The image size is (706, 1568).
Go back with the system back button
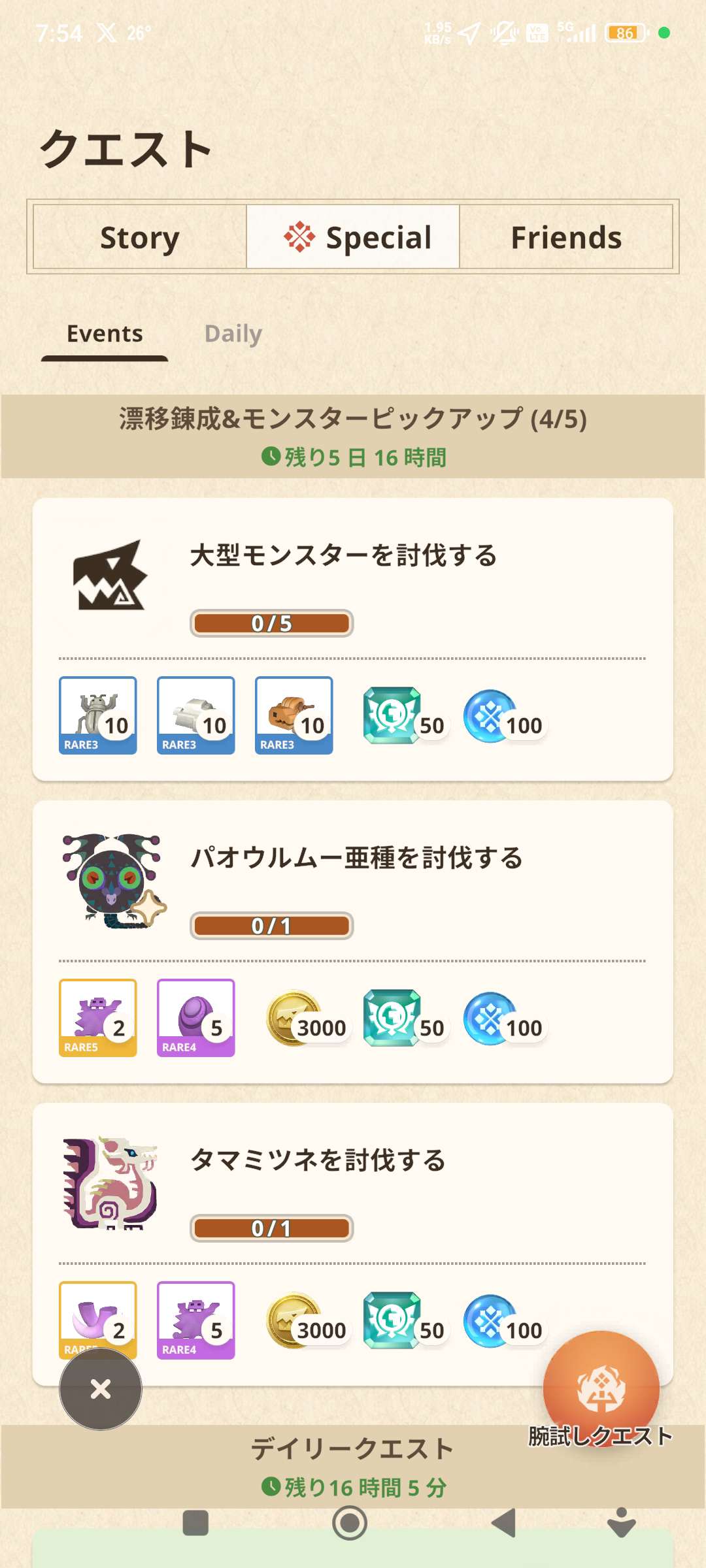tap(504, 1523)
